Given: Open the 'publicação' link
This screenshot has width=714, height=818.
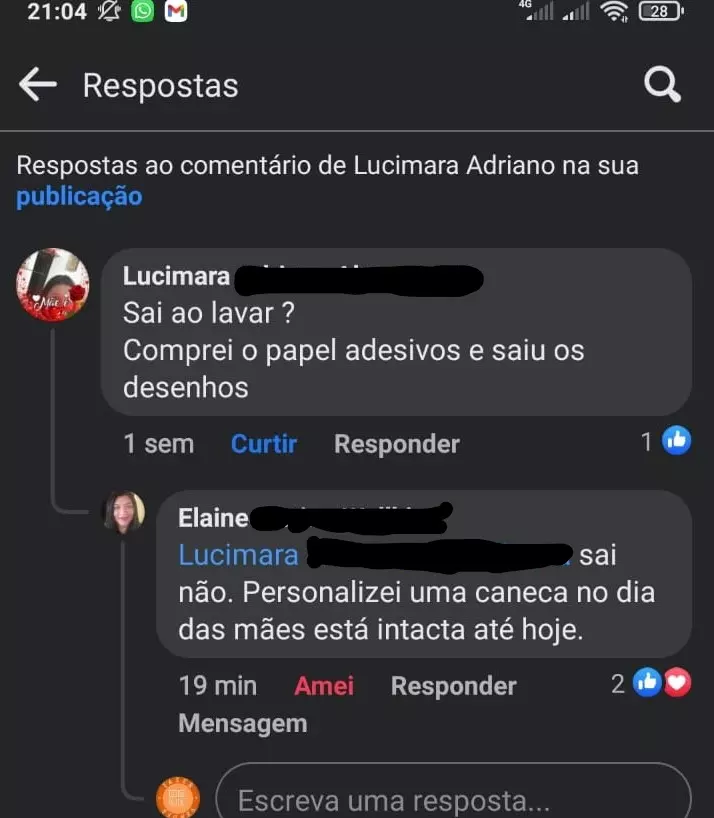Looking at the screenshot, I should pos(79,196).
